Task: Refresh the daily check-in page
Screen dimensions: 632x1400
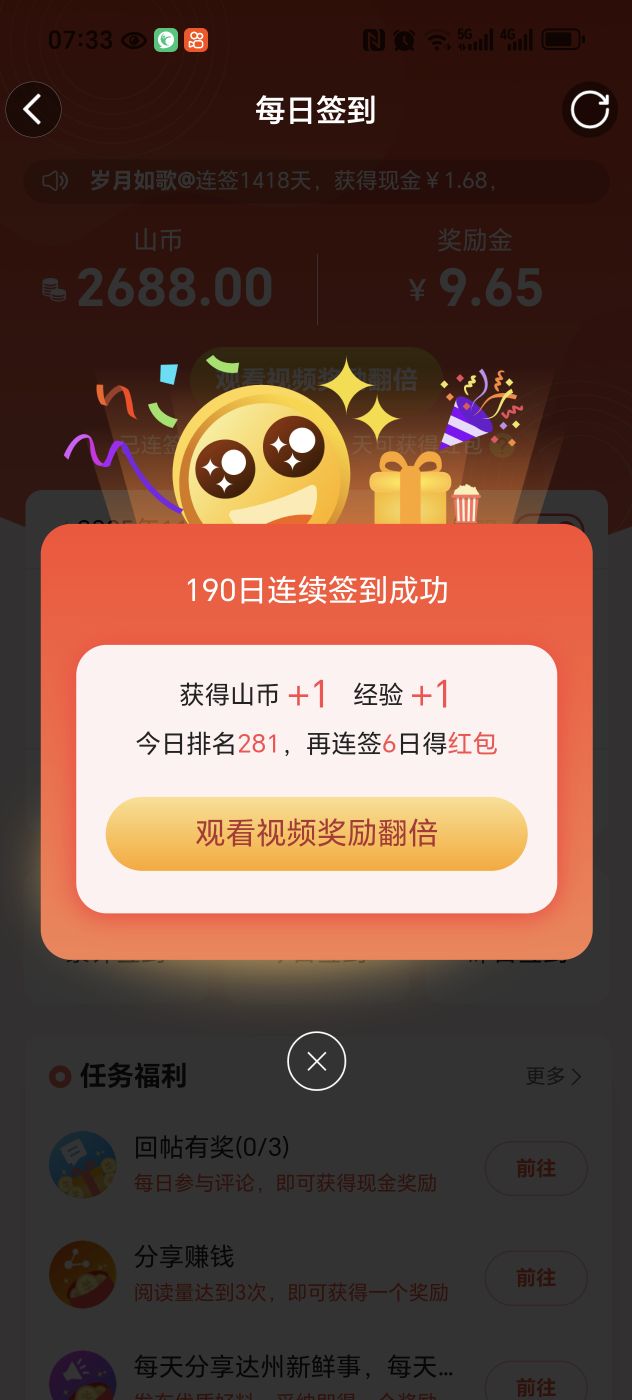Action: pyautogui.click(x=590, y=110)
